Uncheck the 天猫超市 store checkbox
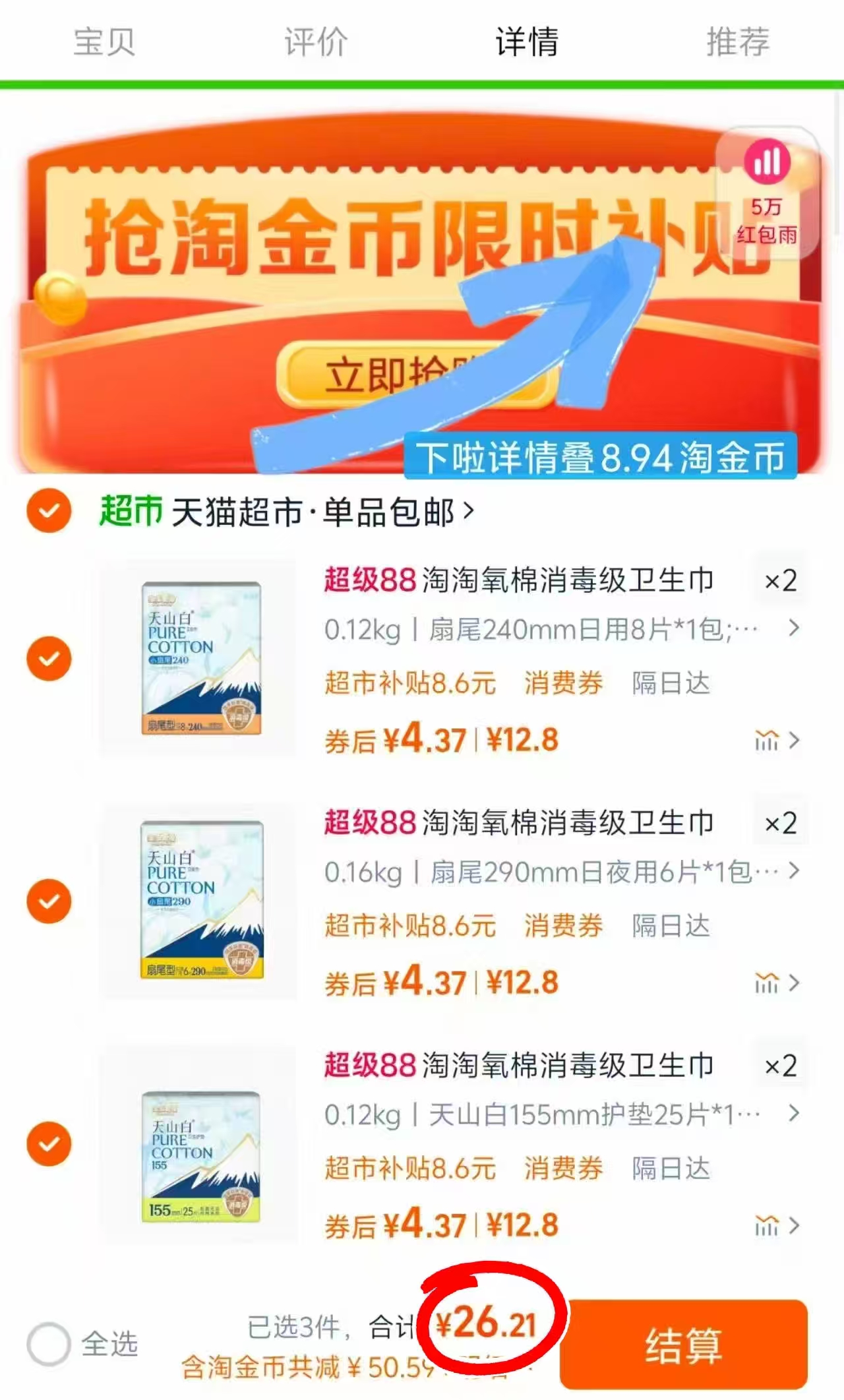 pos(49,509)
